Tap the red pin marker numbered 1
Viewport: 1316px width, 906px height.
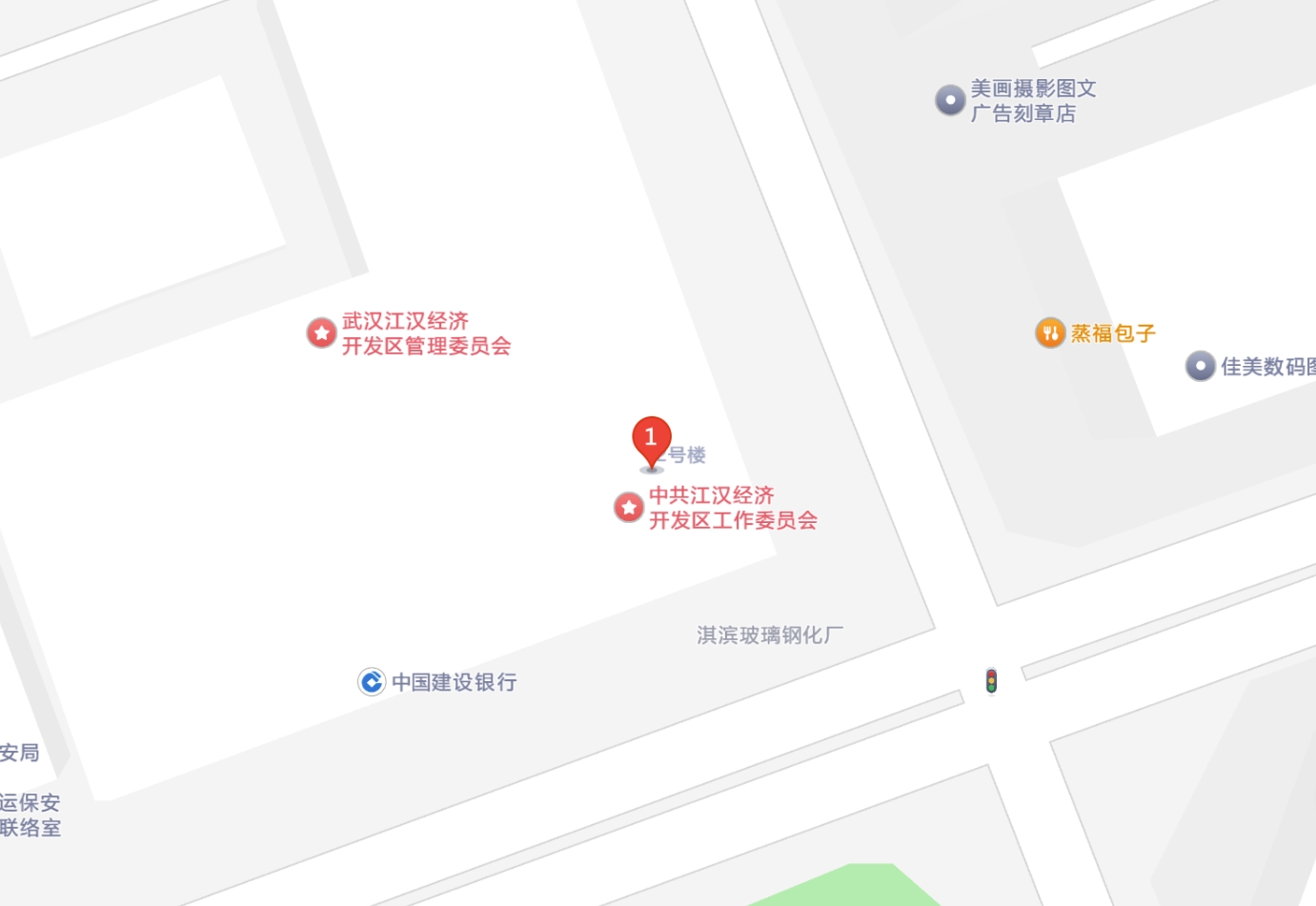(652, 439)
